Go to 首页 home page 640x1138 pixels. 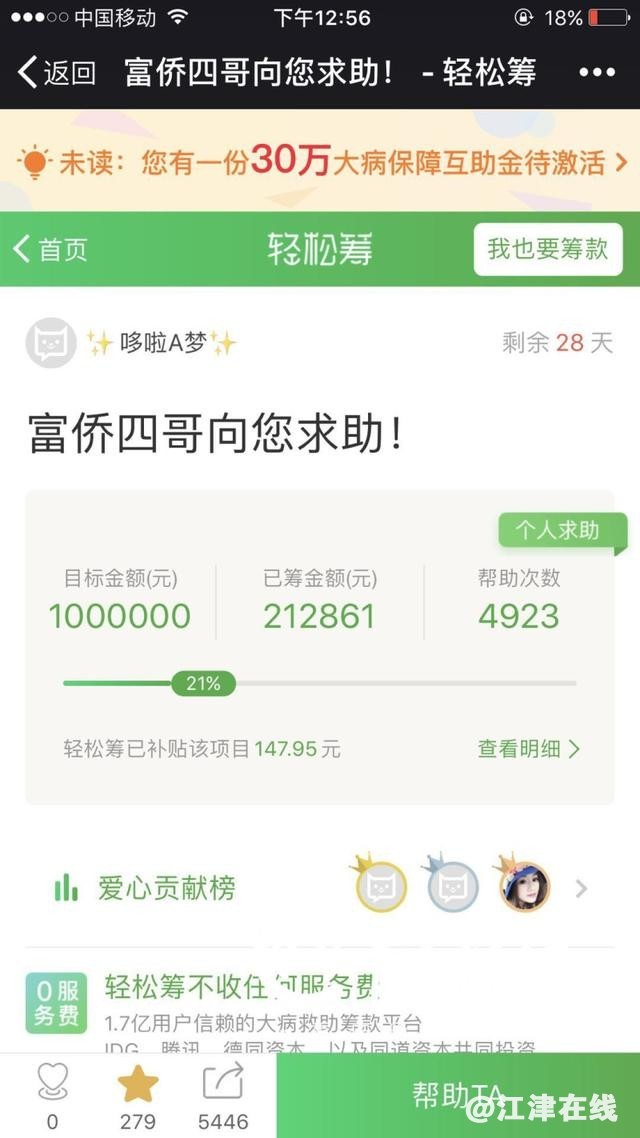pos(51,249)
